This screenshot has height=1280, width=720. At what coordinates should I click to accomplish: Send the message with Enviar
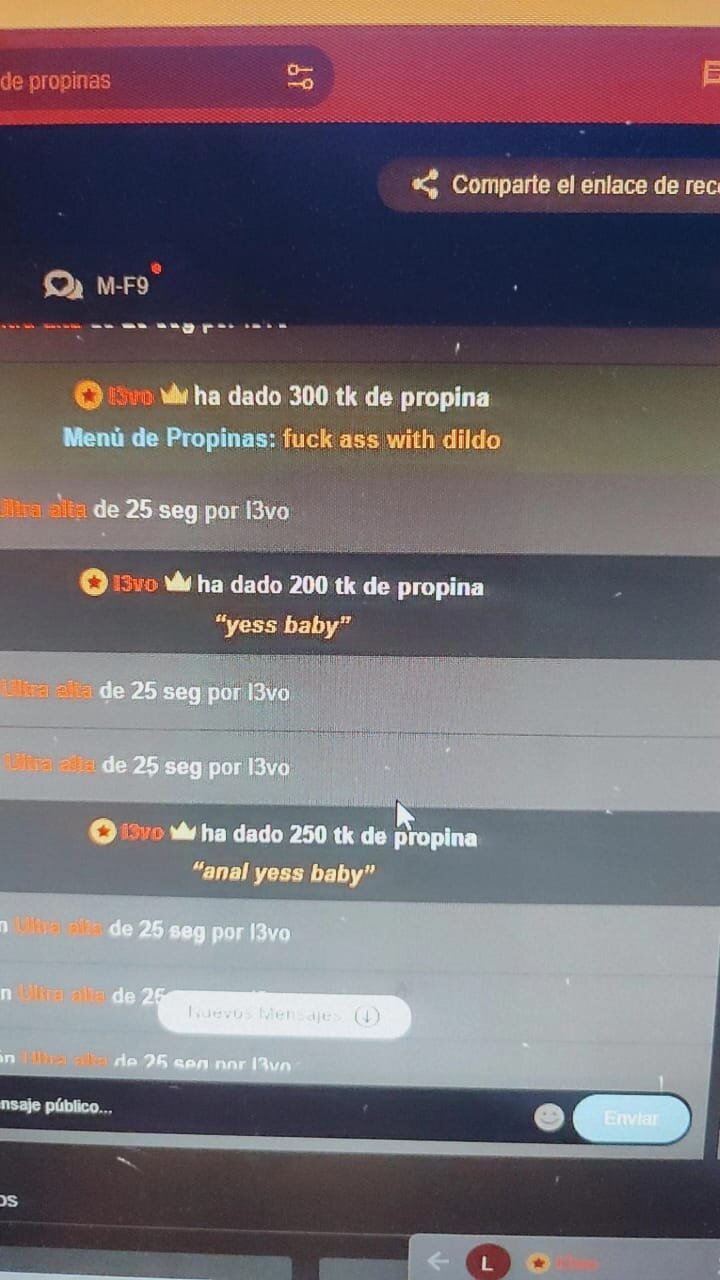click(631, 1118)
